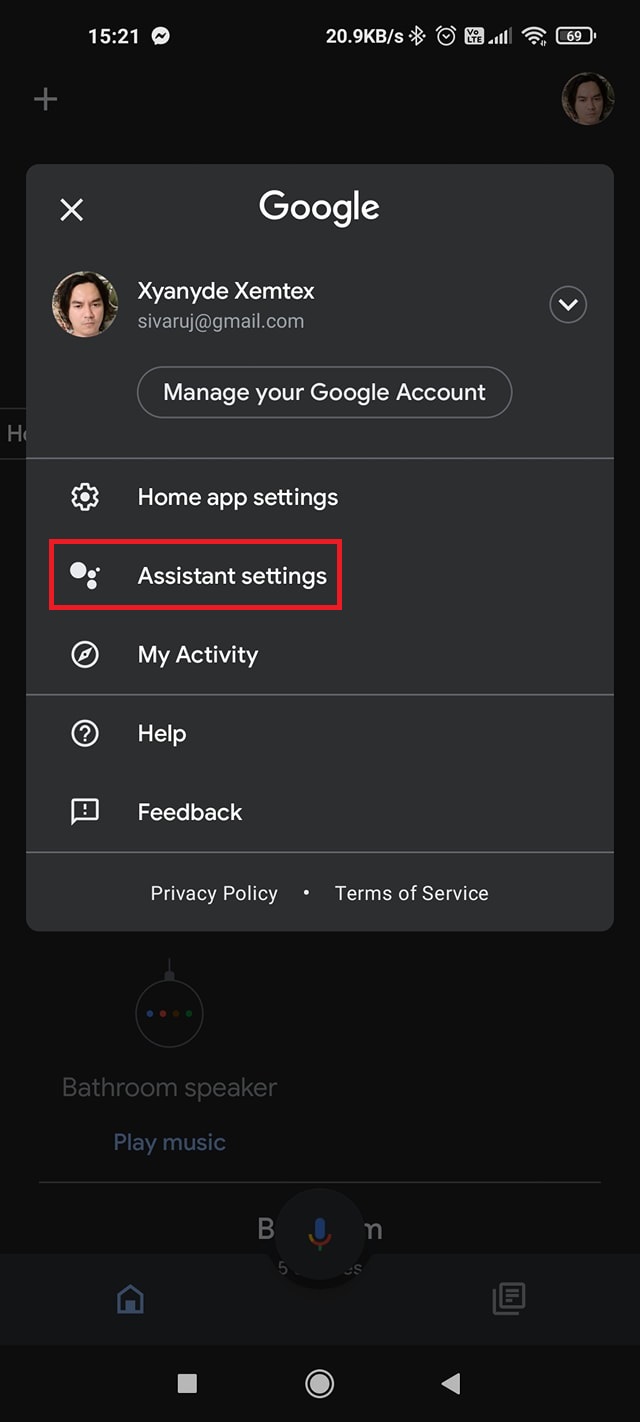The width and height of the screenshot is (640, 1422).
Task: Open Terms of Service
Action: 411,893
